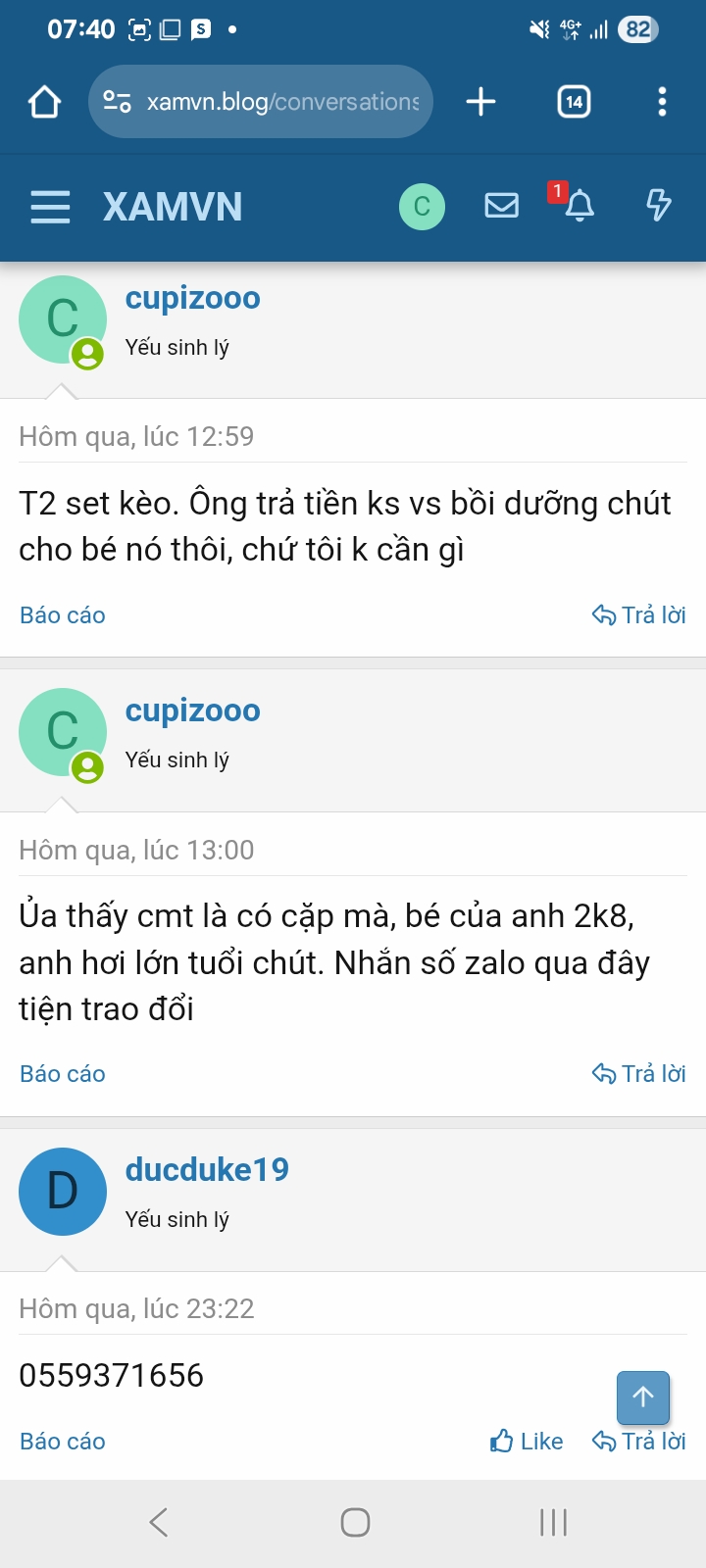
Task: Tap the xamvn.blog address bar
Action: pyautogui.click(x=261, y=102)
